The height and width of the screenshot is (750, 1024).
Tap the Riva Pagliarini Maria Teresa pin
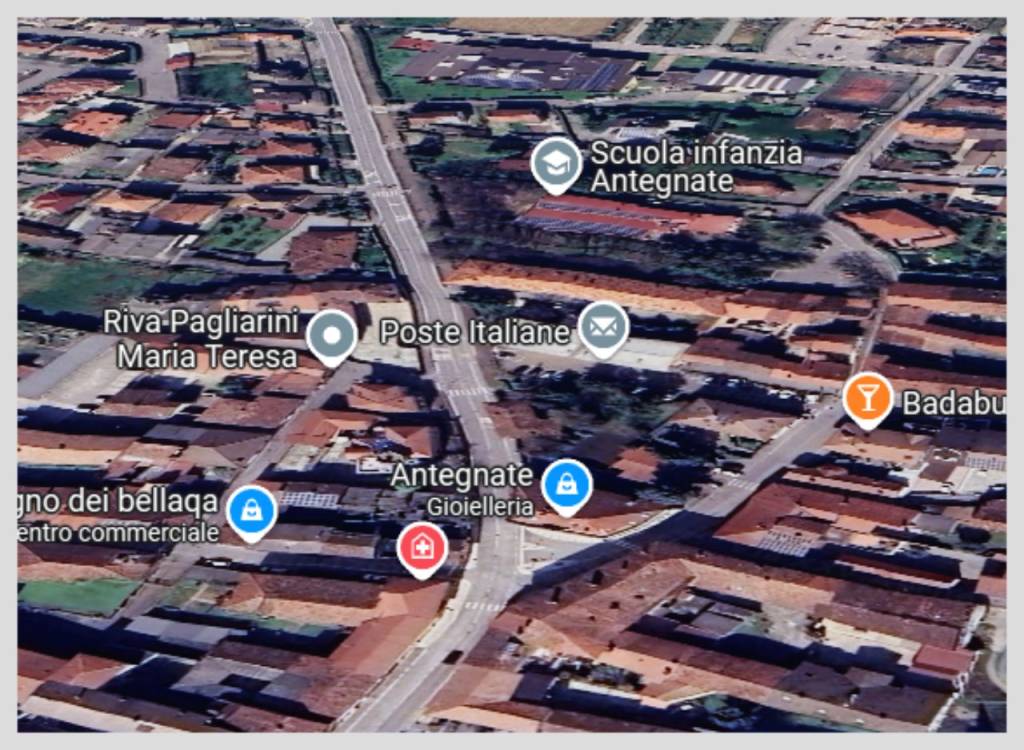pyautogui.click(x=331, y=335)
